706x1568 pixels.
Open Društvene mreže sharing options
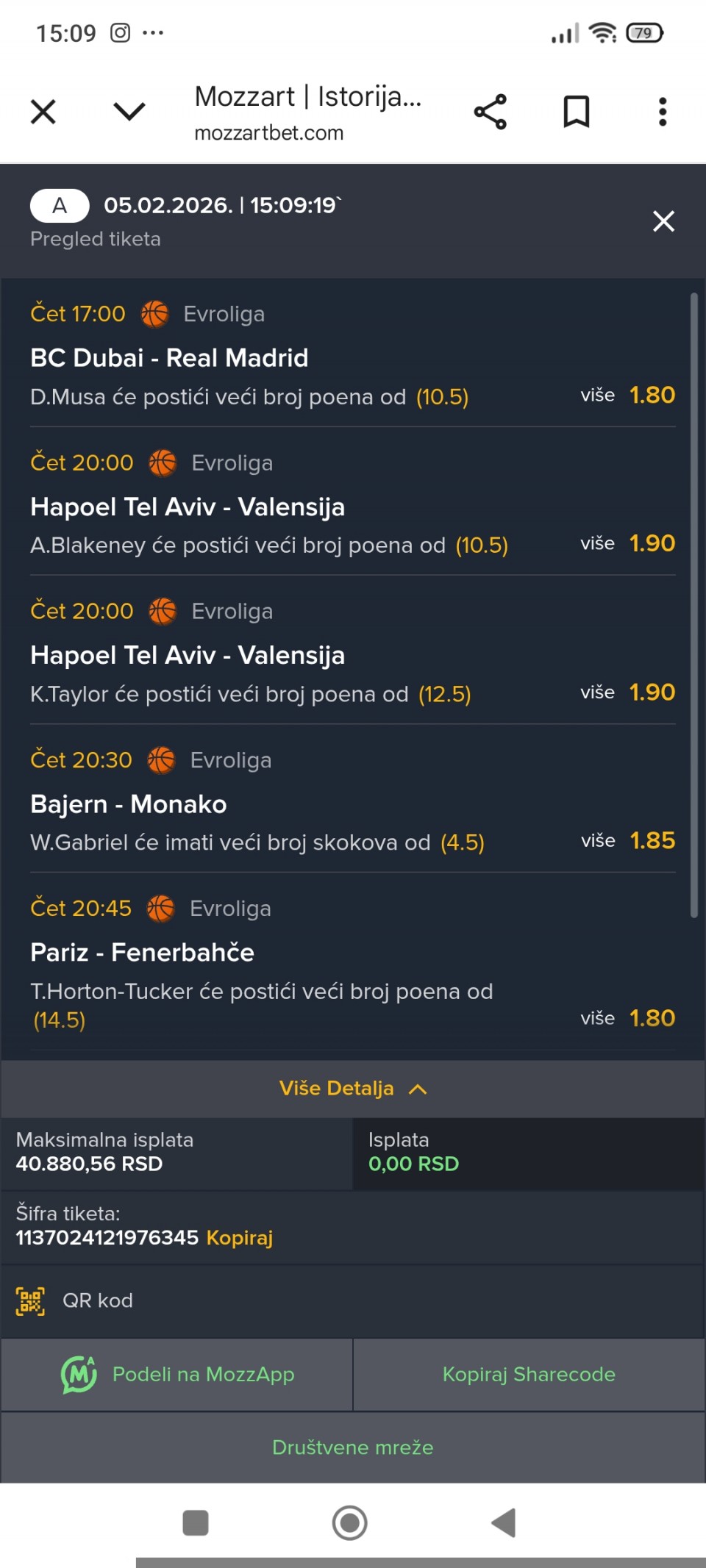(352, 1447)
